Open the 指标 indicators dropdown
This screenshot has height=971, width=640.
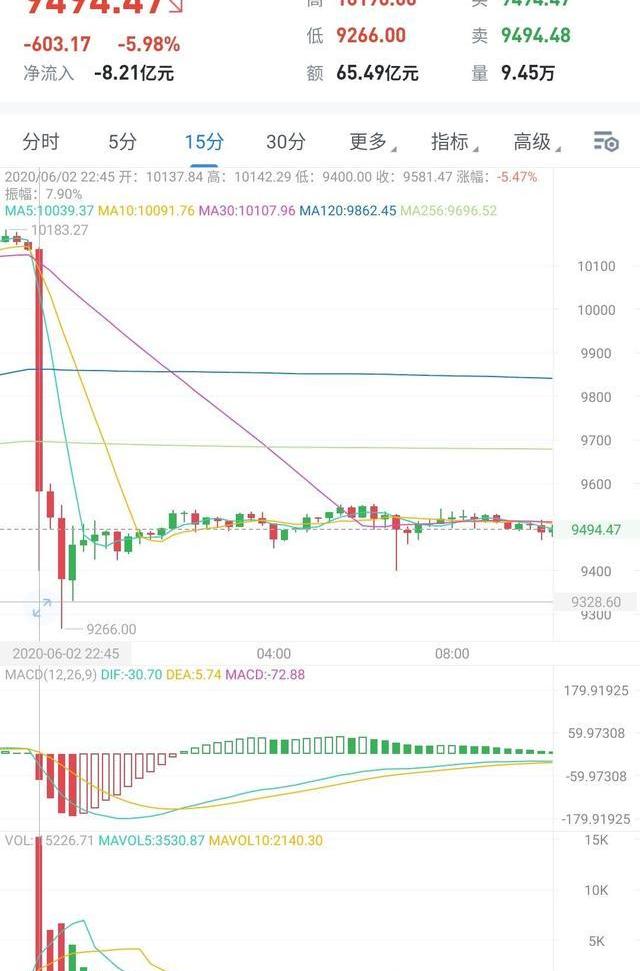point(451,142)
